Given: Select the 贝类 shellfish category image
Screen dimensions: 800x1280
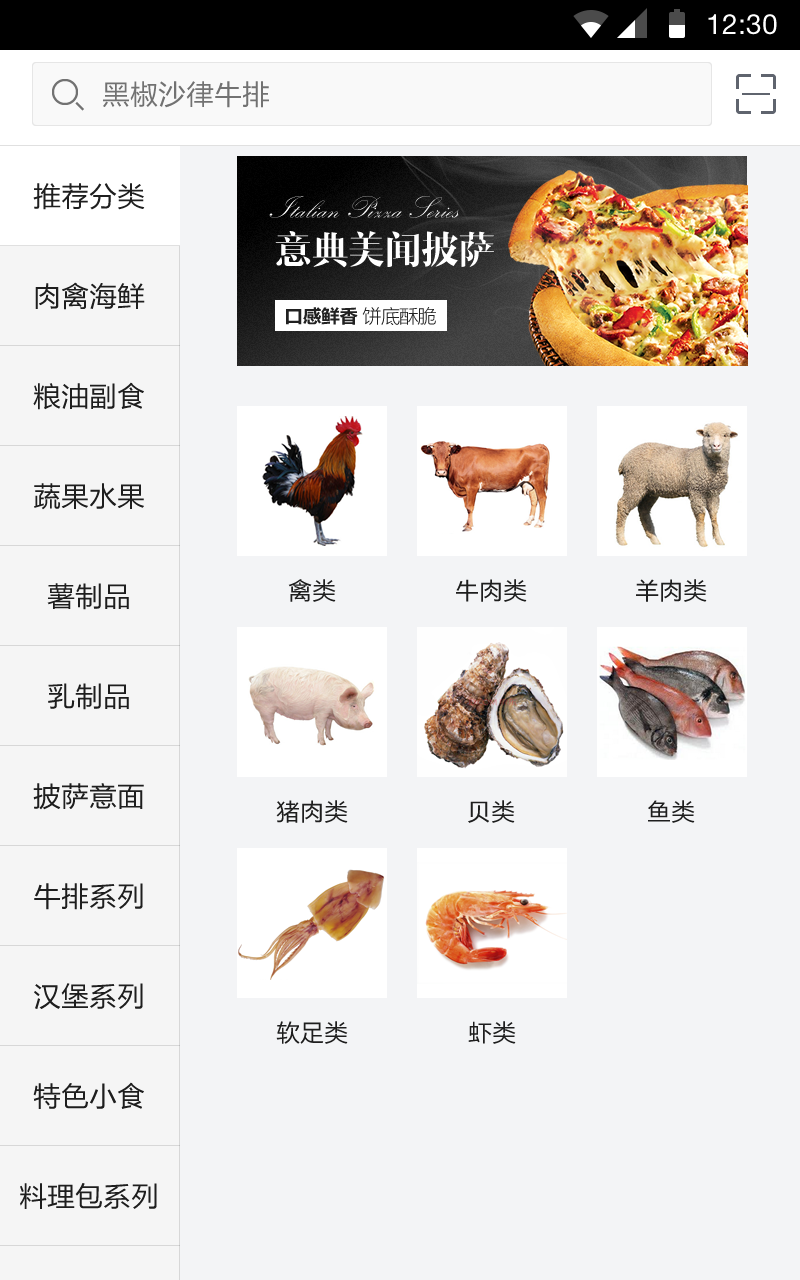Looking at the screenshot, I should tap(491, 701).
